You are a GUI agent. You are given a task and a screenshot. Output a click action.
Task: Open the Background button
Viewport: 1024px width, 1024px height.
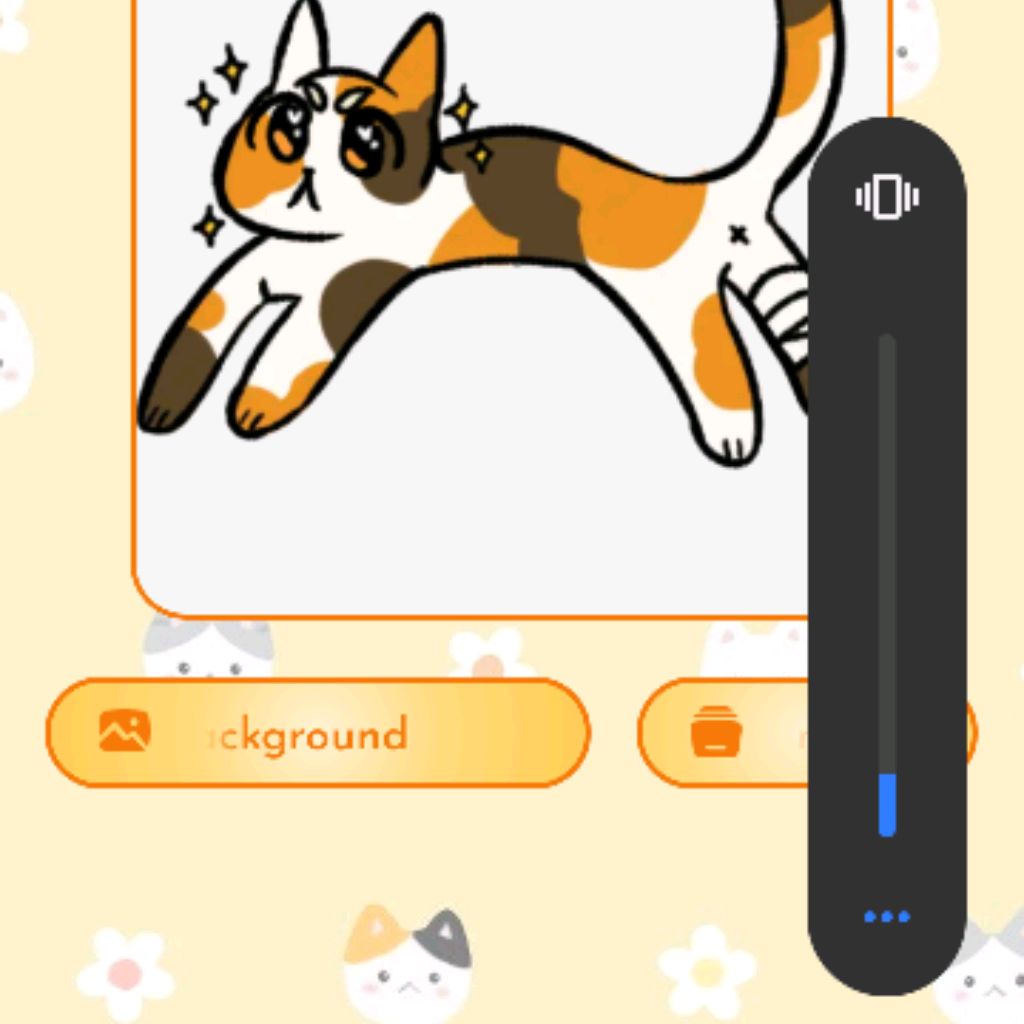(x=318, y=733)
